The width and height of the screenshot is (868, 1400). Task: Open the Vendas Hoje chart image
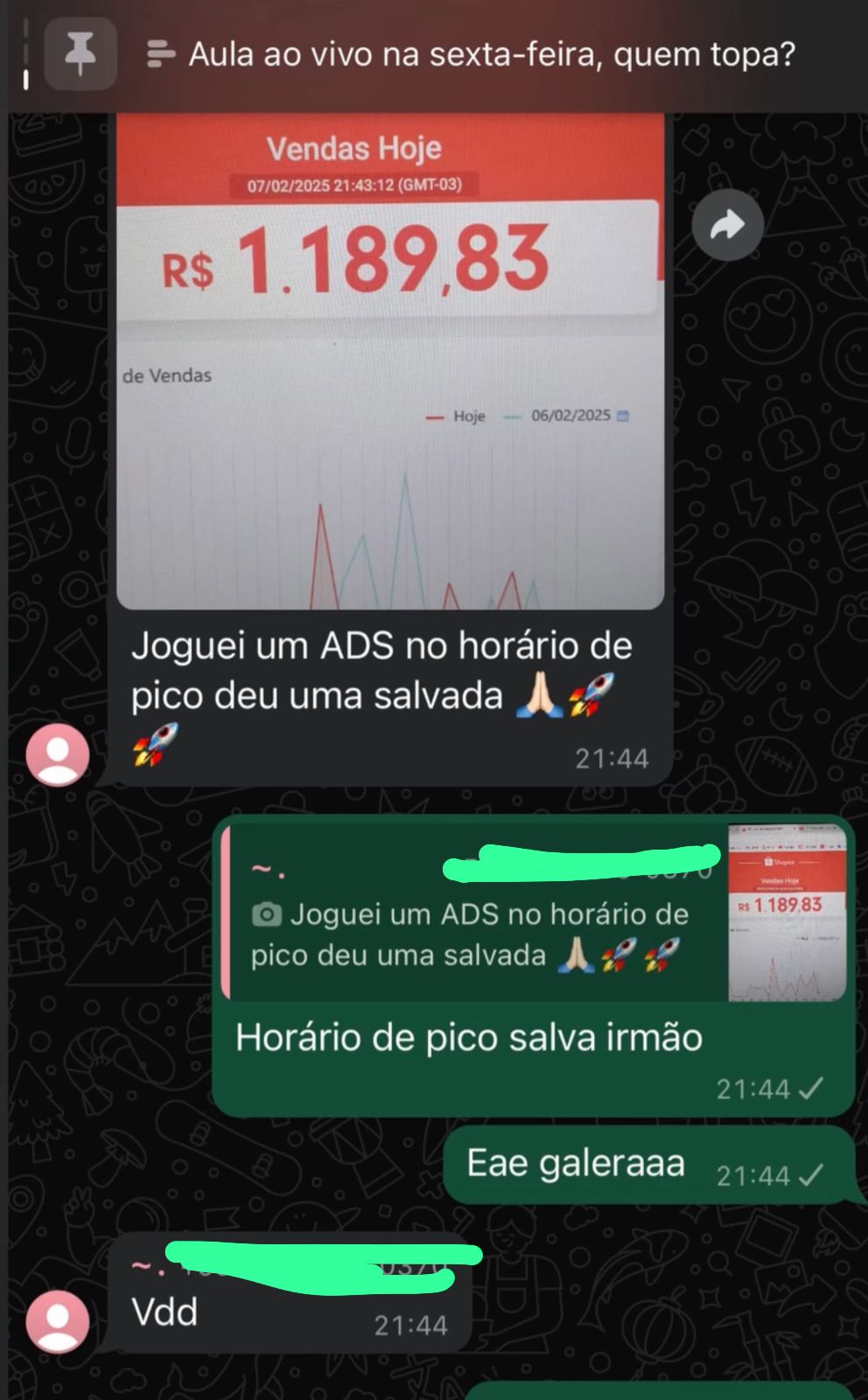click(x=389, y=367)
